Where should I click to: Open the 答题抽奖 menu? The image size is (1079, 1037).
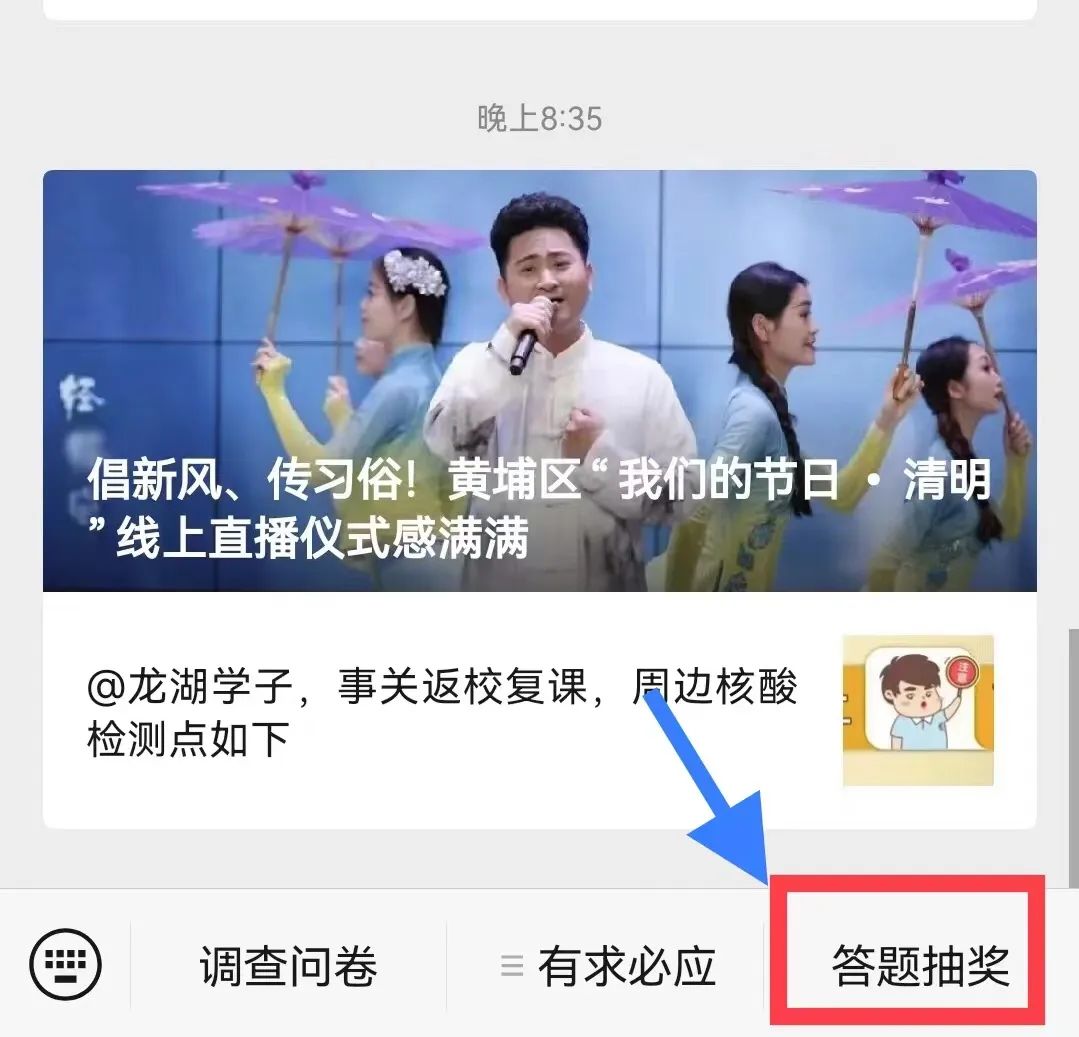920,967
